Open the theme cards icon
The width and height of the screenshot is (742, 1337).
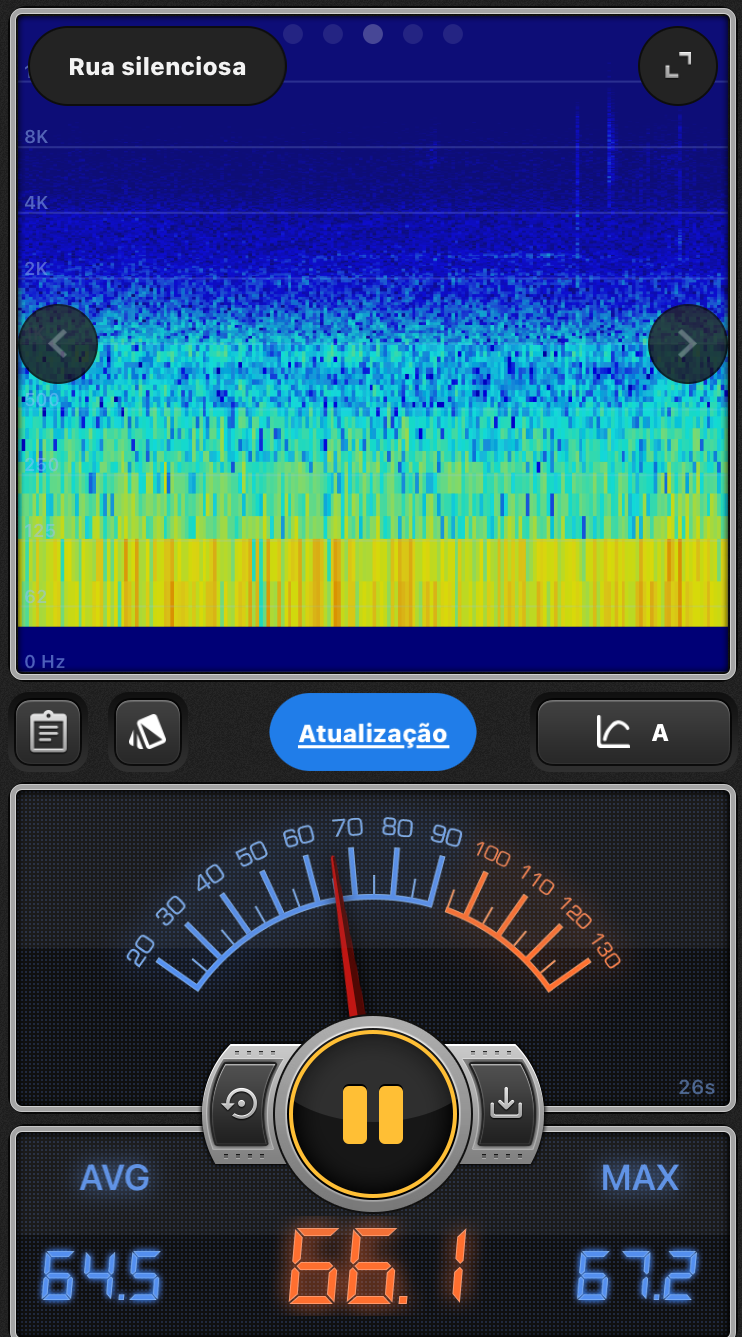[x=148, y=732]
